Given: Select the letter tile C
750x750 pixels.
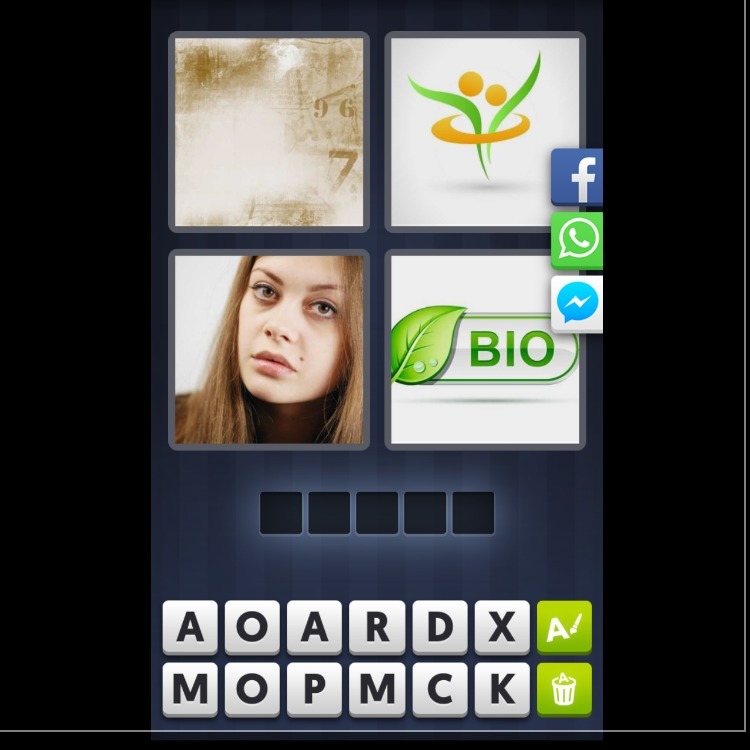Looking at the screenshot, I should point(440,689).
